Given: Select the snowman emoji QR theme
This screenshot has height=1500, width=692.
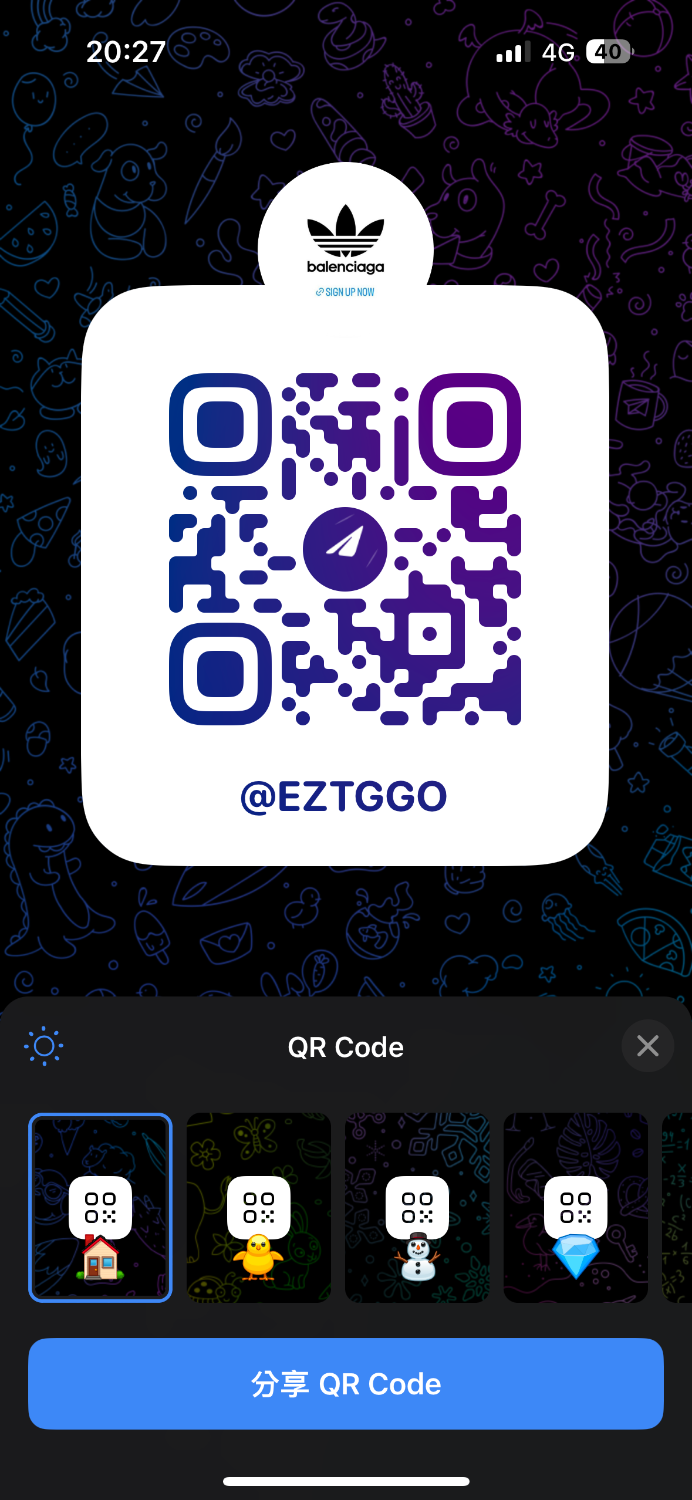Looking at the screenshot, I should coord(417,1208).
